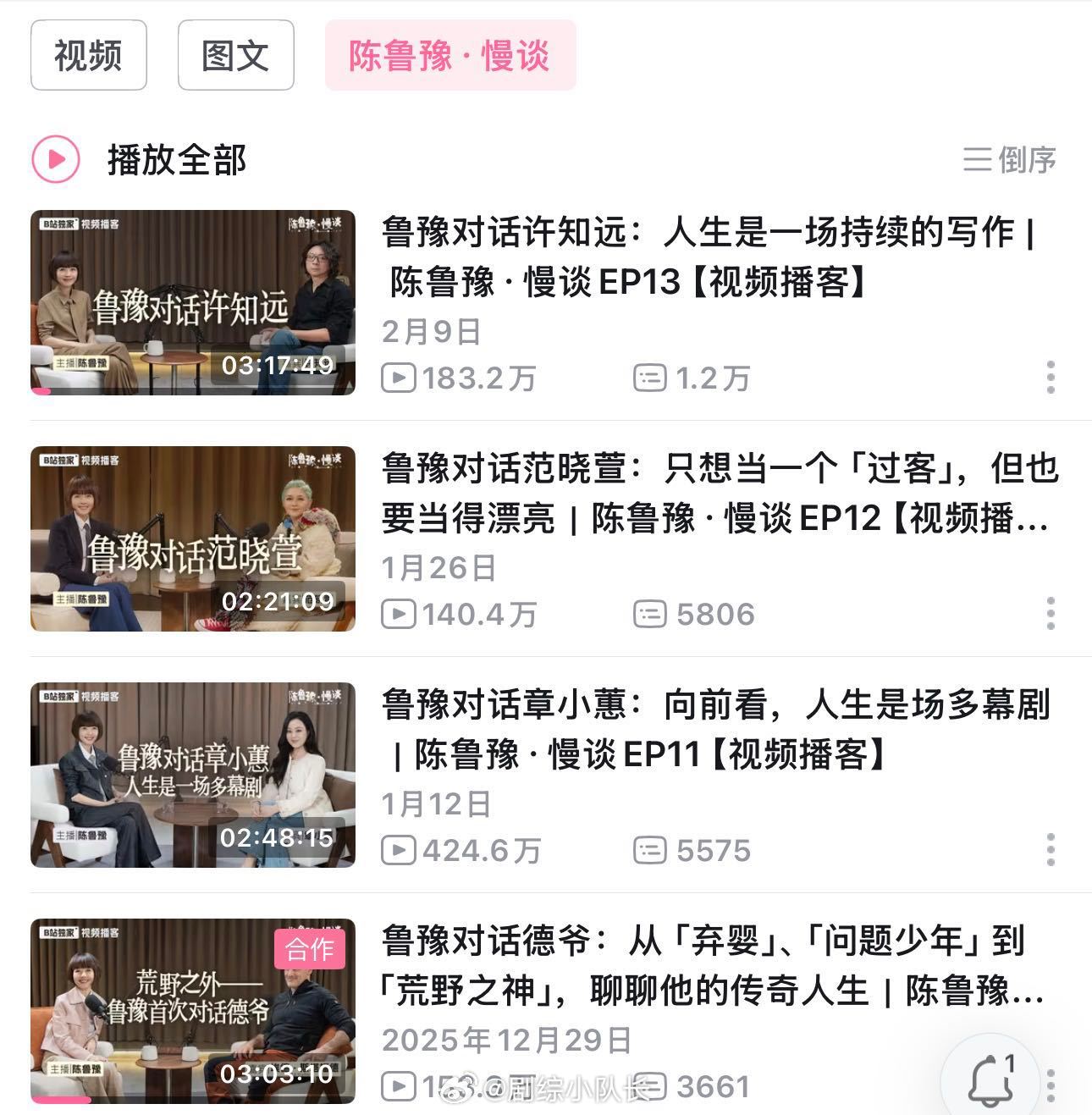Click the play count icon showing 424.6万

pos(400,852)
